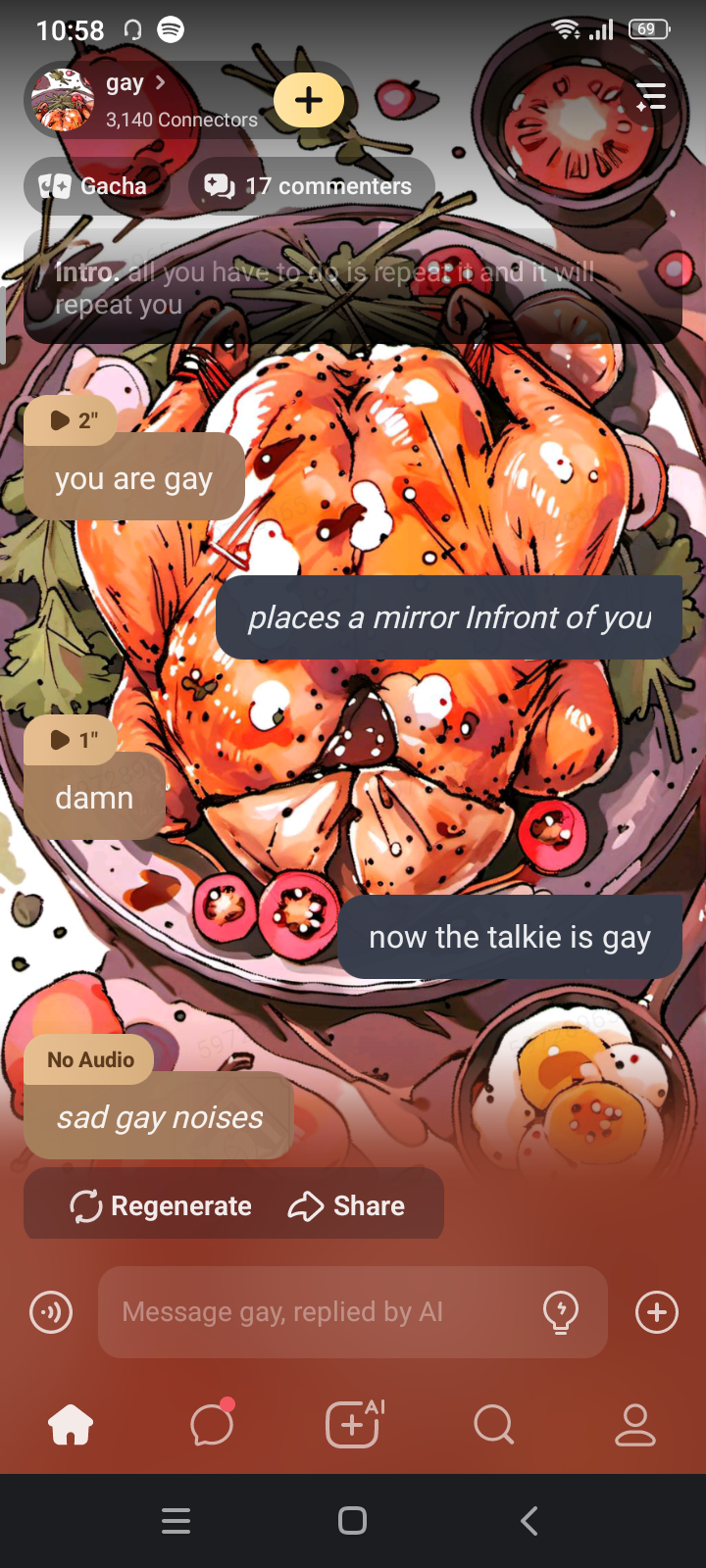Switch to the search tab
Viewport: 706px width, 1568px height.
point(494,1425)
